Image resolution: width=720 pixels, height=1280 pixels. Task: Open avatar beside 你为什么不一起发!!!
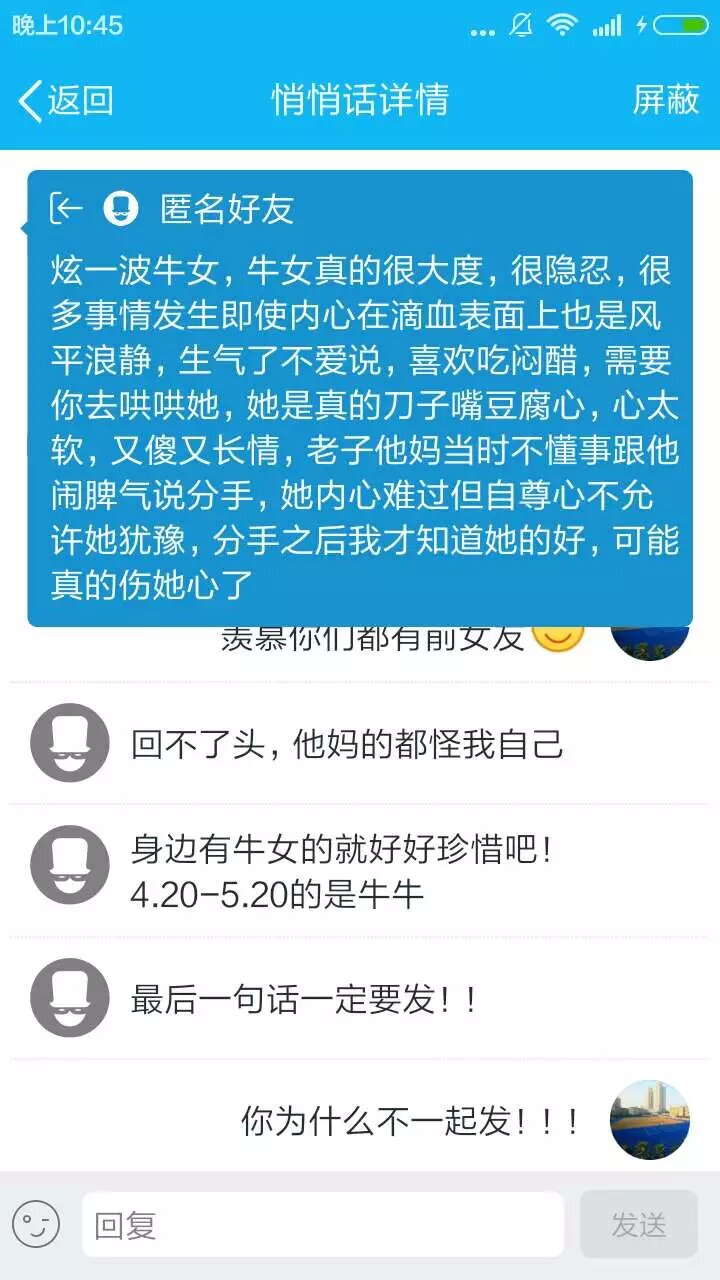(650, 1120)
